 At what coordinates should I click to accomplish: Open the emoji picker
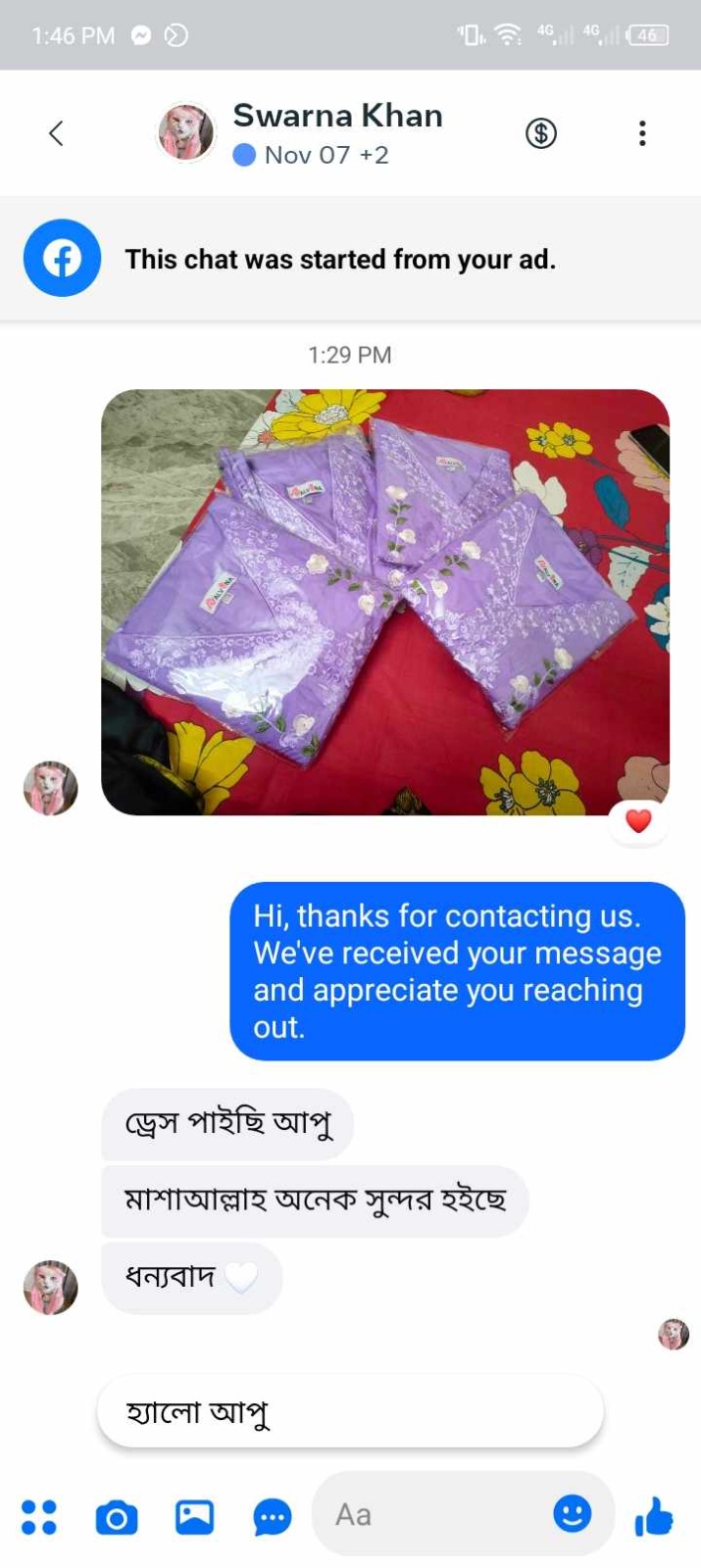(x=573, y=1514)
